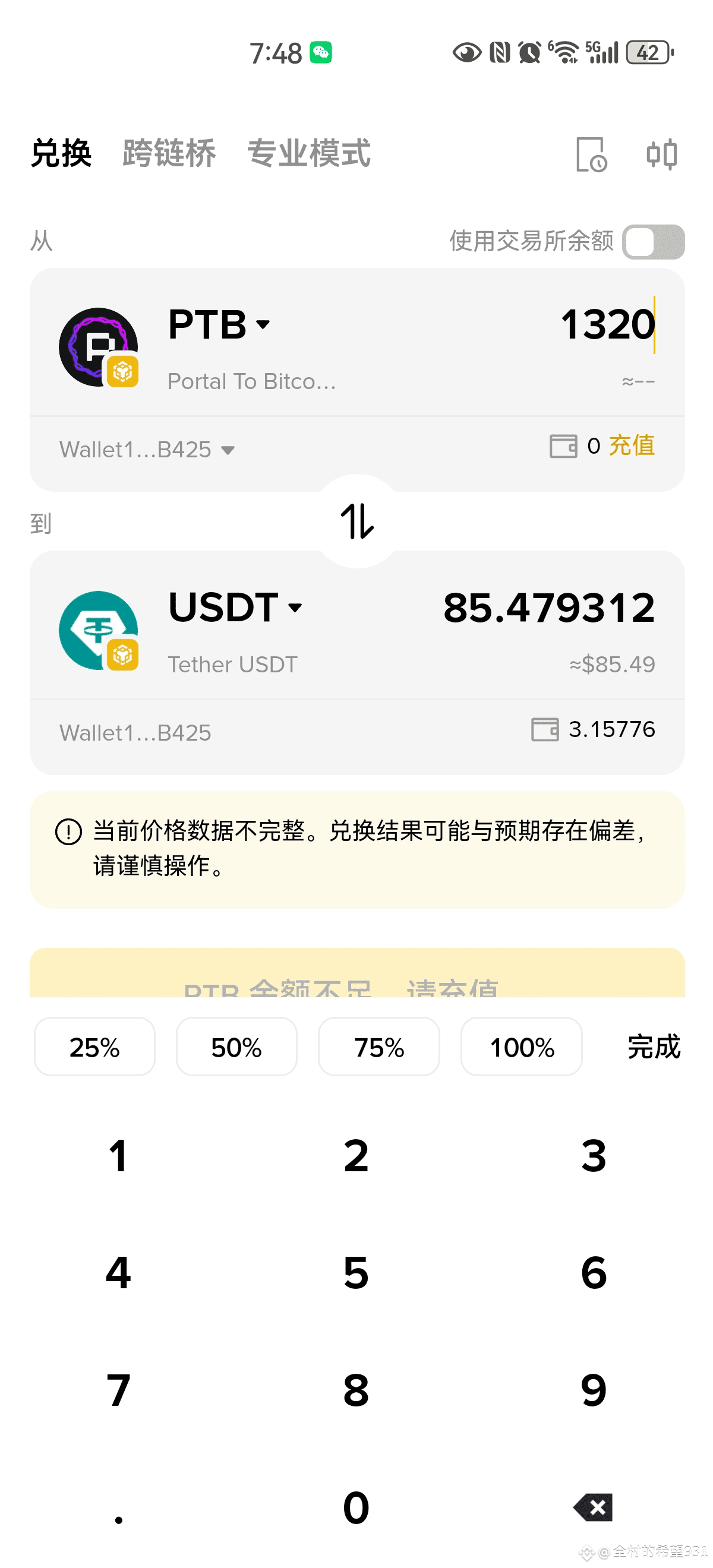Select the 100% amount chip
The image size is (713, 1568).
click(x=521, y=1047)
